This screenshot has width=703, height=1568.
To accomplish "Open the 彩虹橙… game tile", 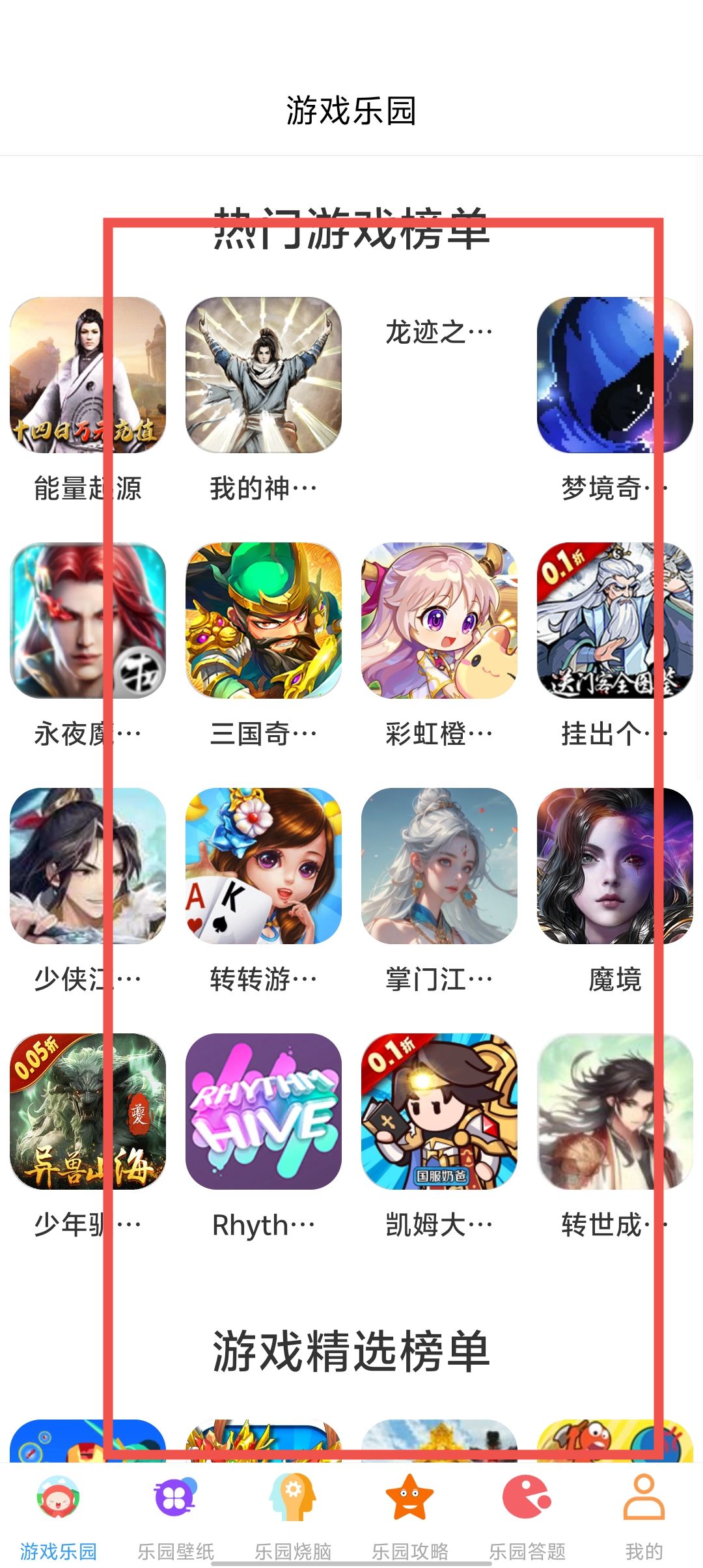I will click(439, 621).
